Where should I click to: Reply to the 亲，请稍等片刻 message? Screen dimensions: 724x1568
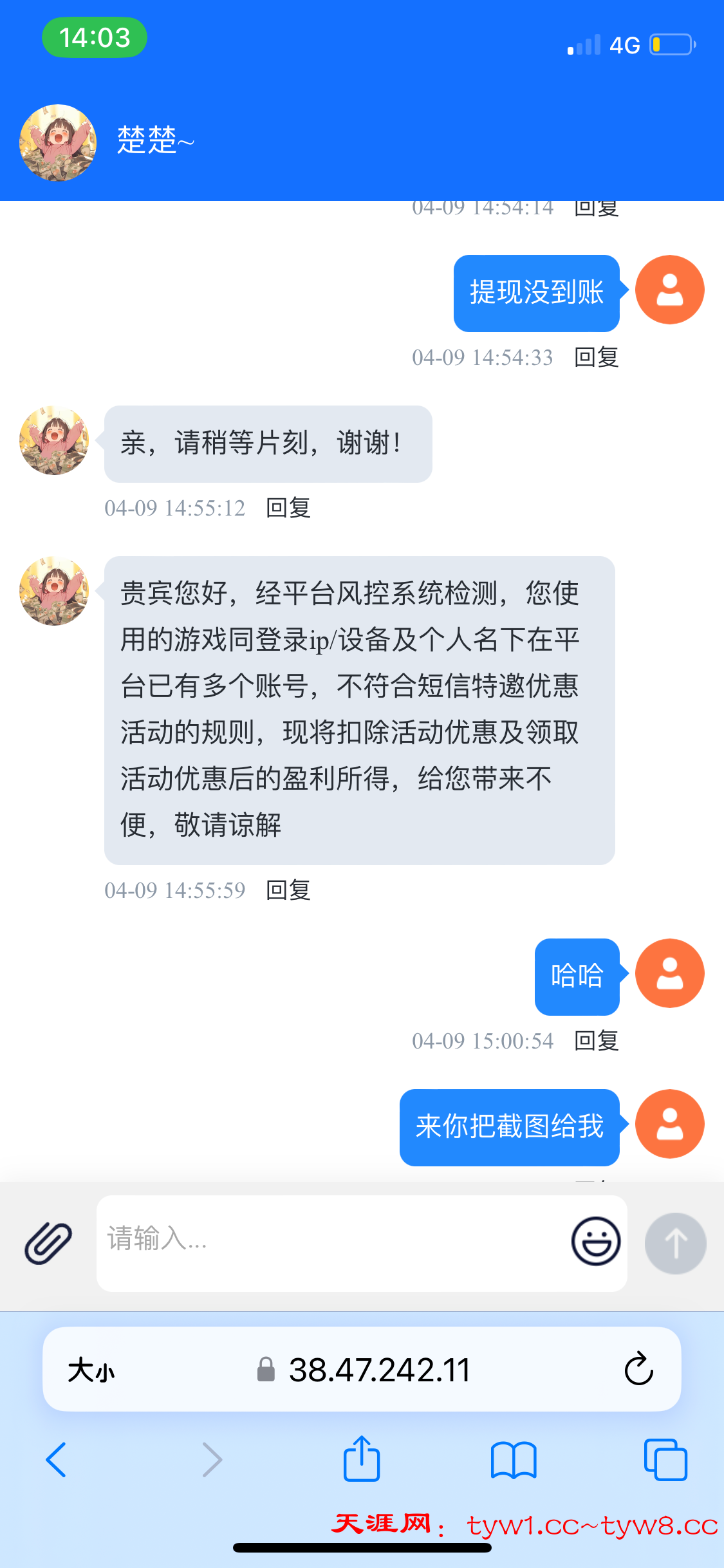(x=288, y=508)
